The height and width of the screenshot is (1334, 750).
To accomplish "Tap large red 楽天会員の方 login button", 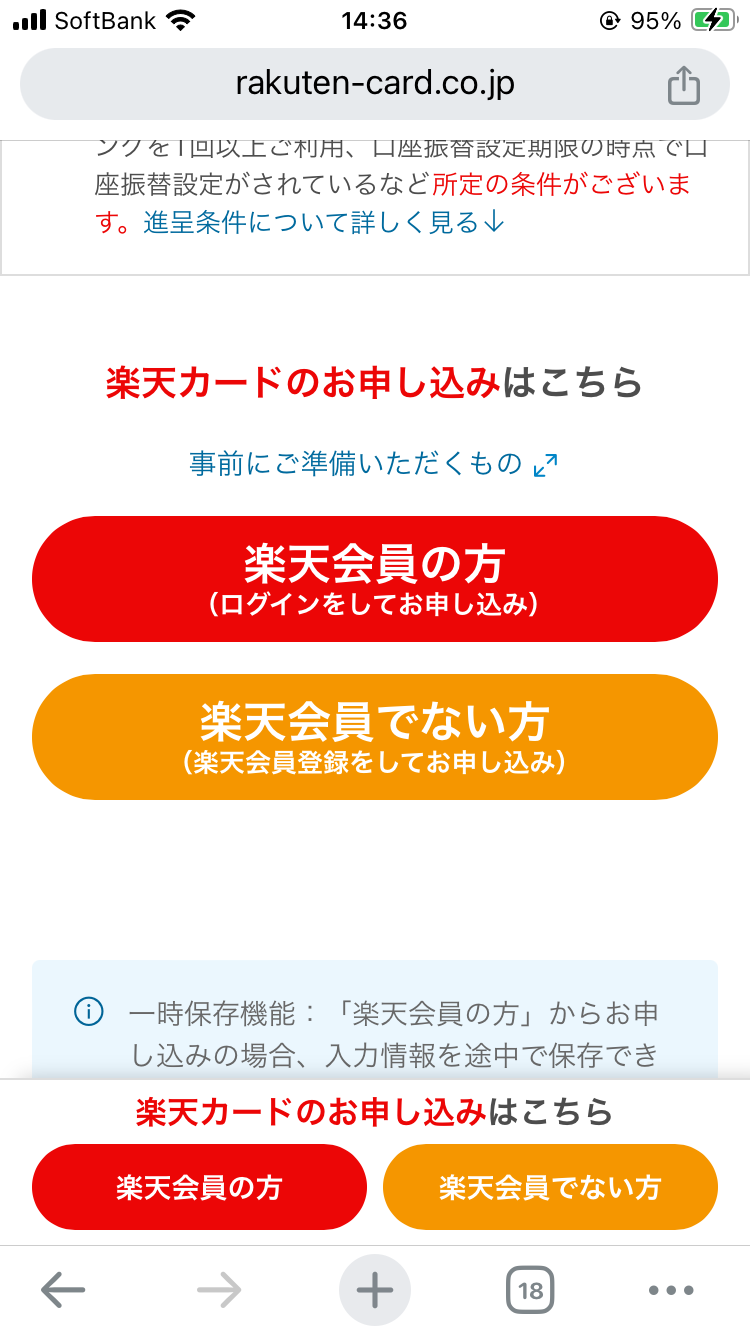I will [x=375, y=579].
